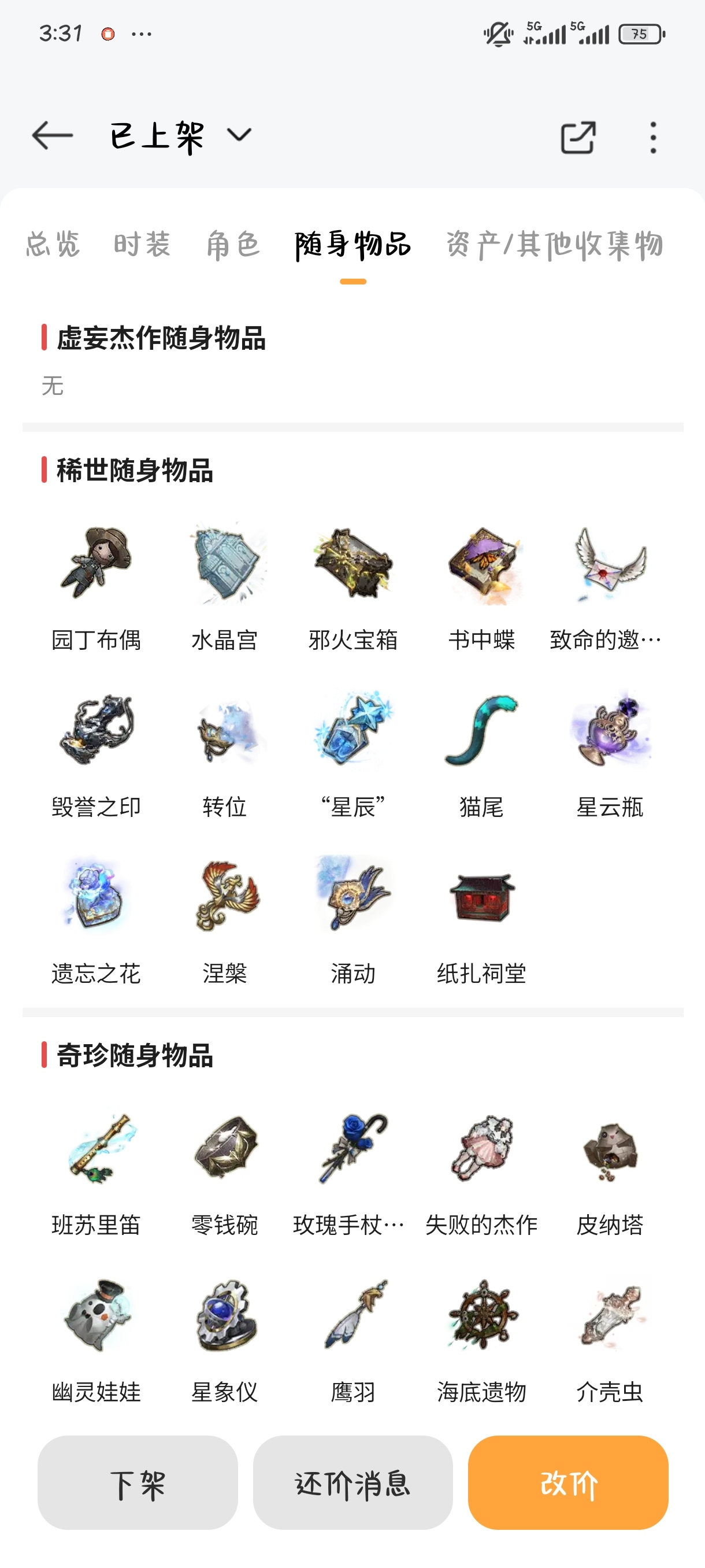Share this listing via the share icon
Screen dimensions: 705x1568
tap(577, 138)
